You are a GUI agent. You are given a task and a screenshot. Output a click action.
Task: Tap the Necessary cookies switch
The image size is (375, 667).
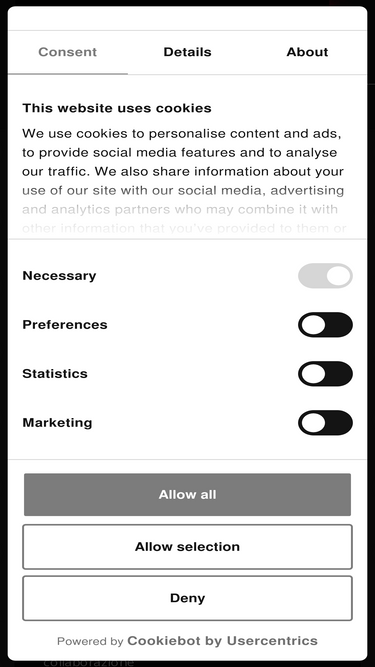point(325,276)
